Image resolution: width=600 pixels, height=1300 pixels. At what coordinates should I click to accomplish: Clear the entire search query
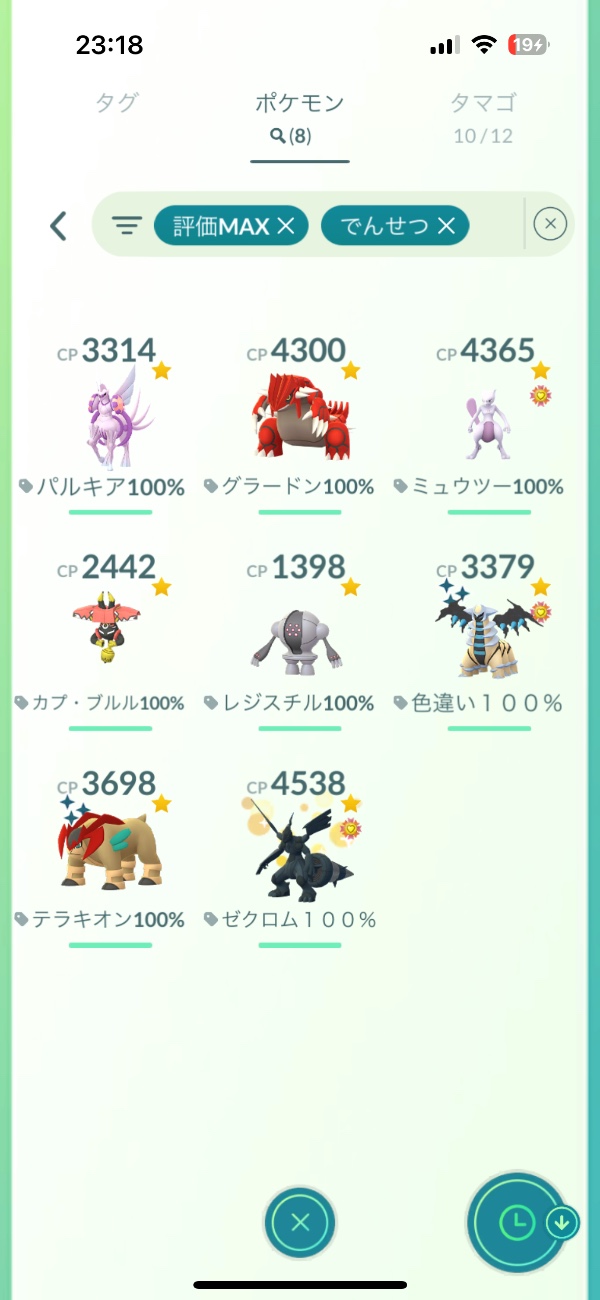tap(550, 225)
